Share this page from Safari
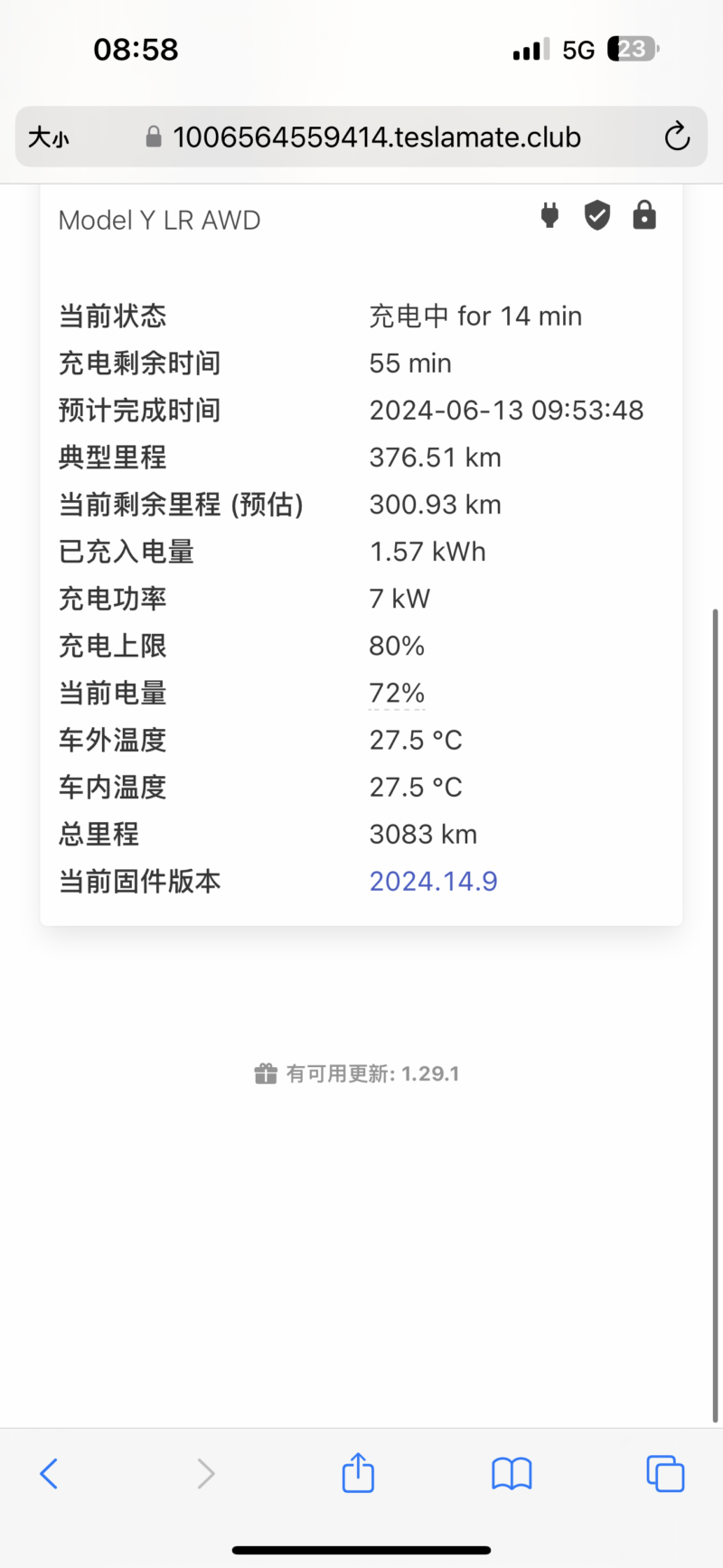Screen dimensions: 723x1568 (358, 1473)
